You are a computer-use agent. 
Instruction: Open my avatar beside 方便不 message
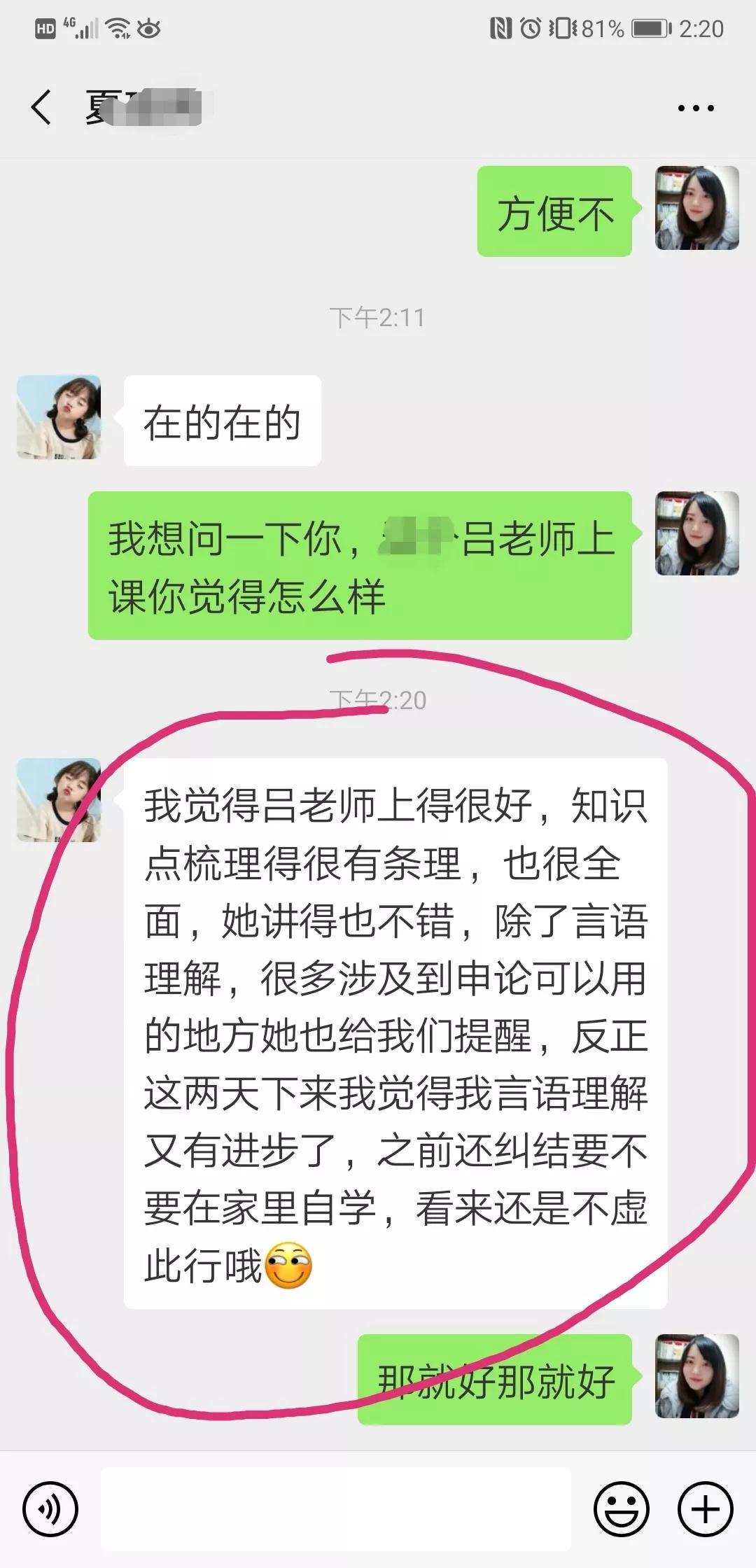(696, 208)
